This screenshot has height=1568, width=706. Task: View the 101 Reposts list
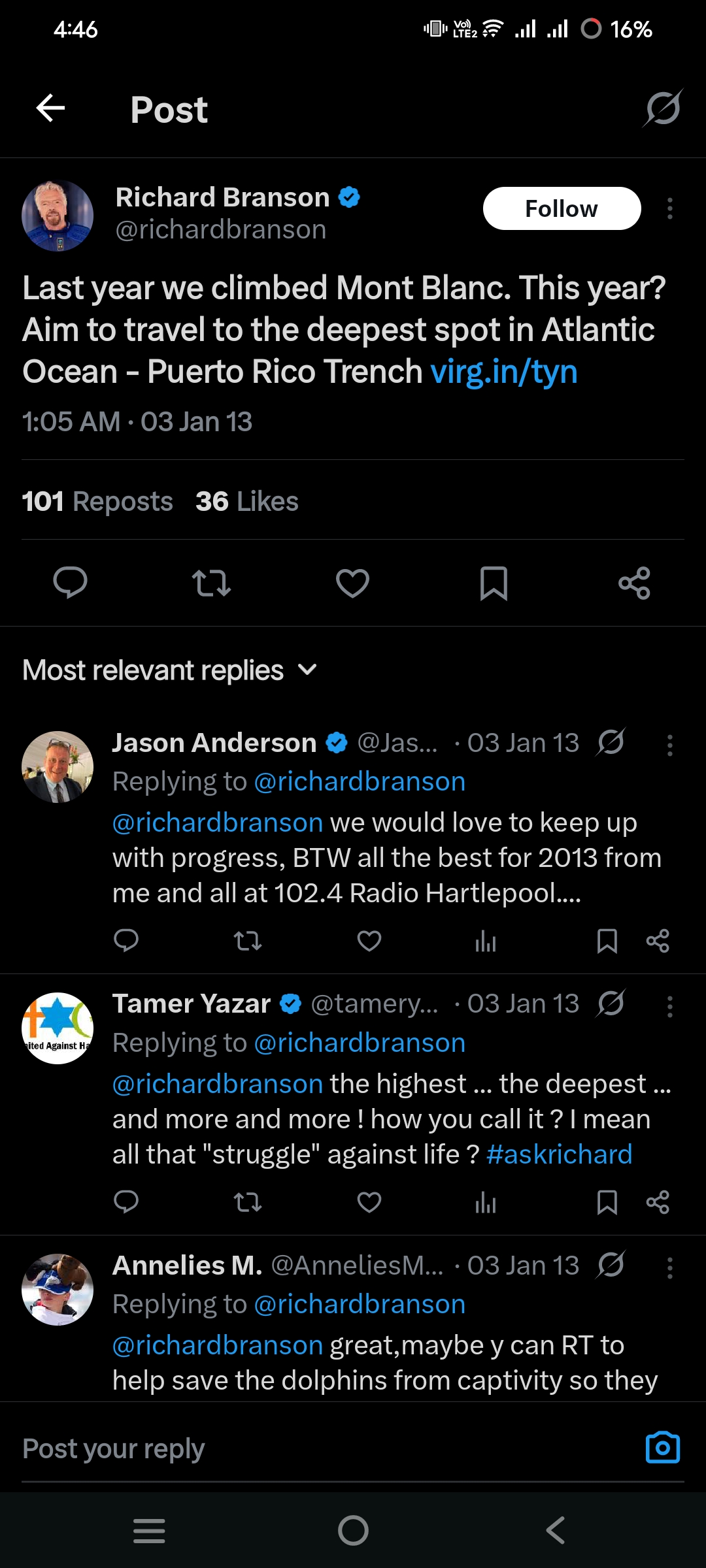pyautogui.click(x=97, y=502)
